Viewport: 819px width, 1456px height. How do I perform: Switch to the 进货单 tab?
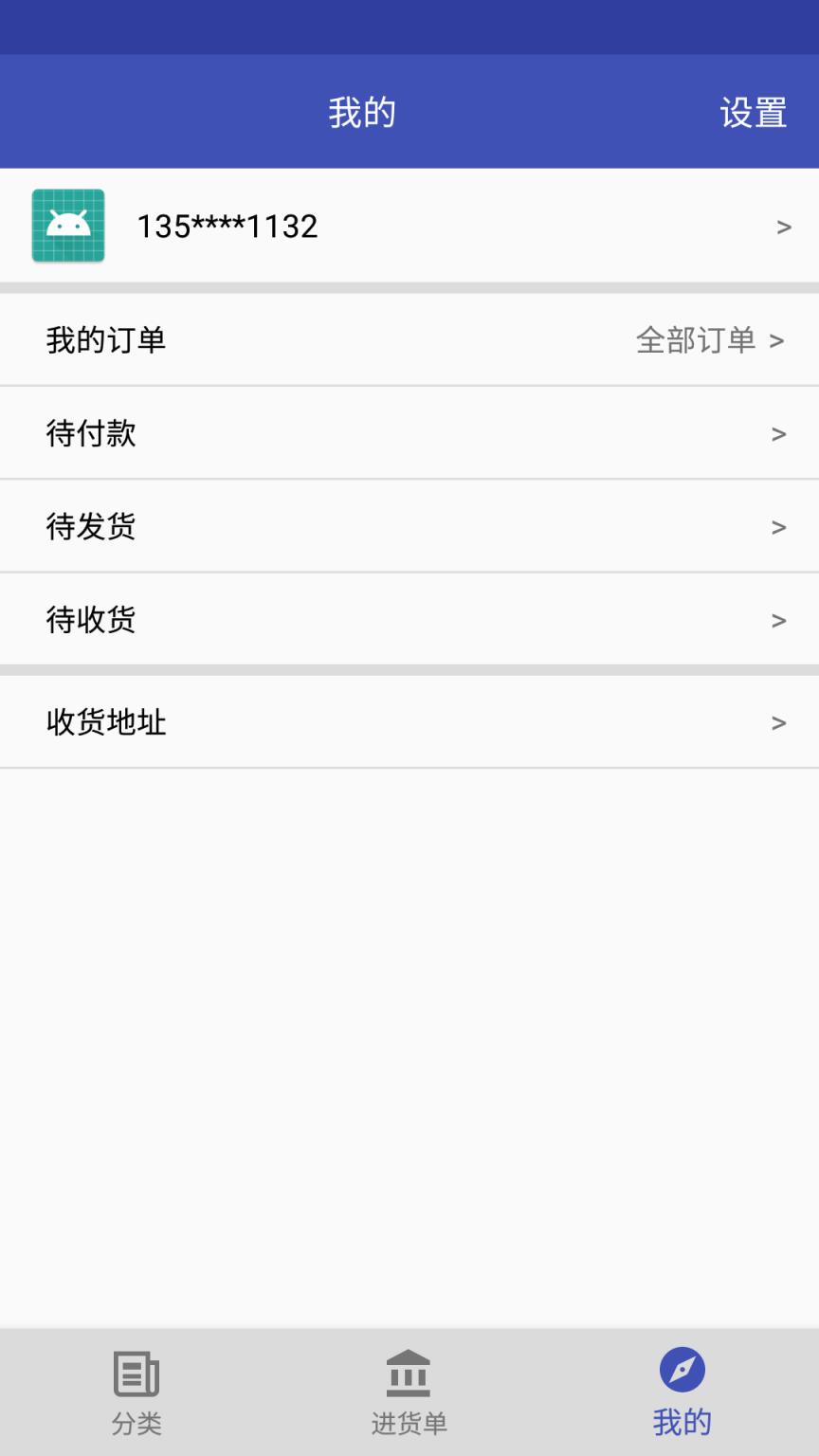coord(409,1389)
